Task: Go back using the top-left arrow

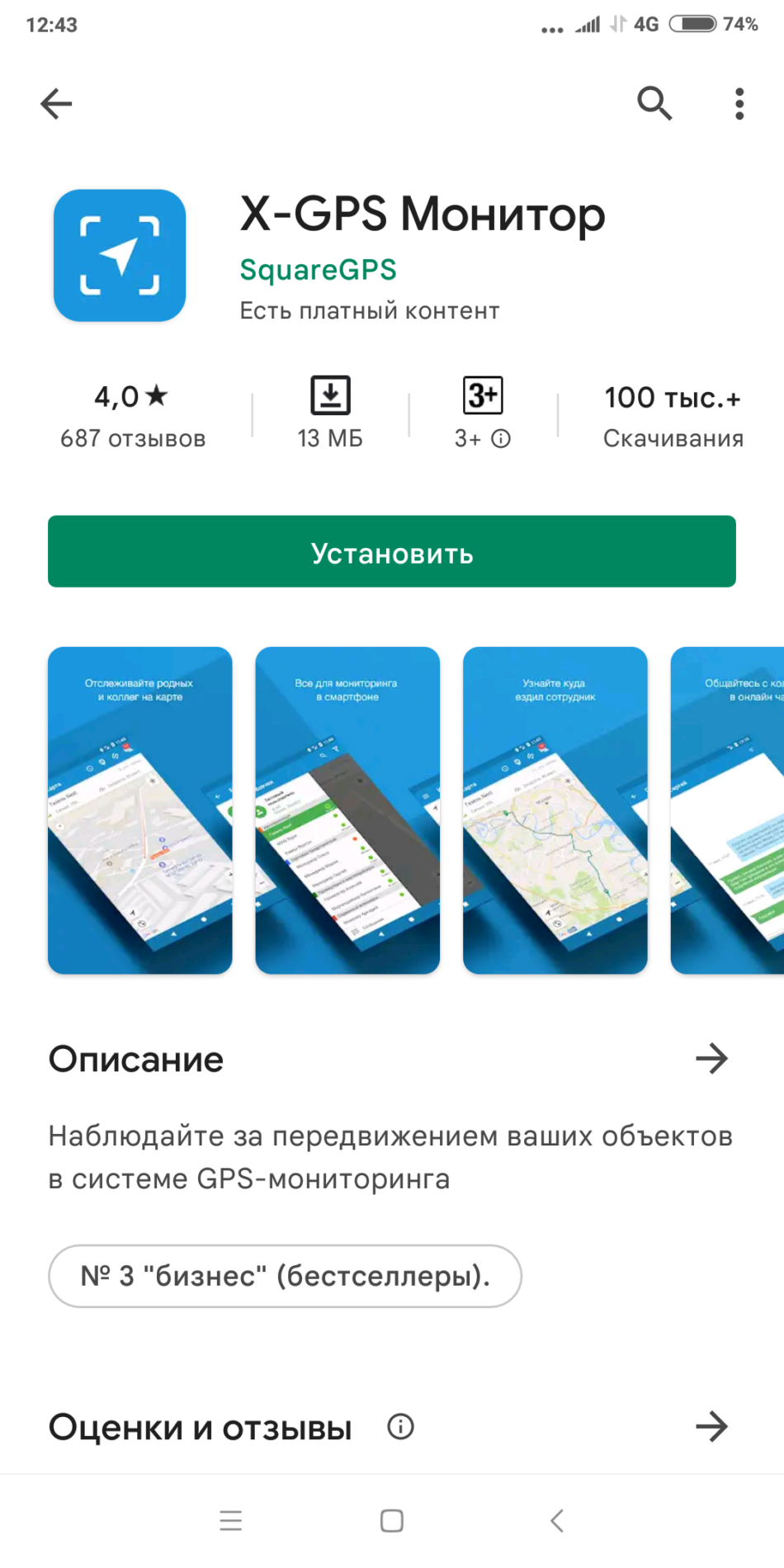Action: [x=56, y=104]
